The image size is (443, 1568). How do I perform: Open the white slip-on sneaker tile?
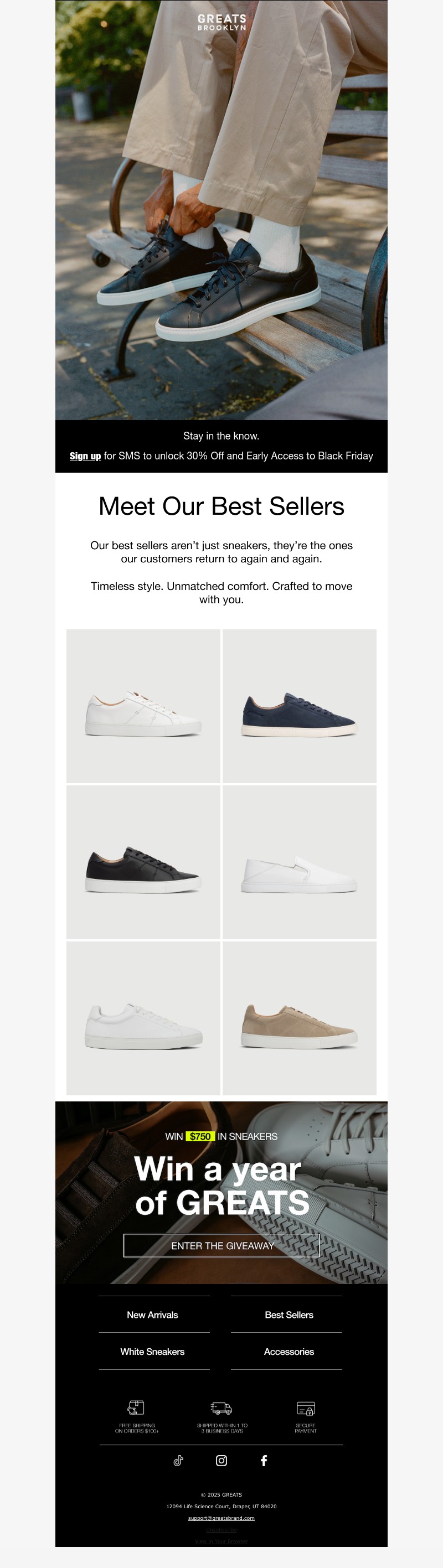[x=299, y=862]
